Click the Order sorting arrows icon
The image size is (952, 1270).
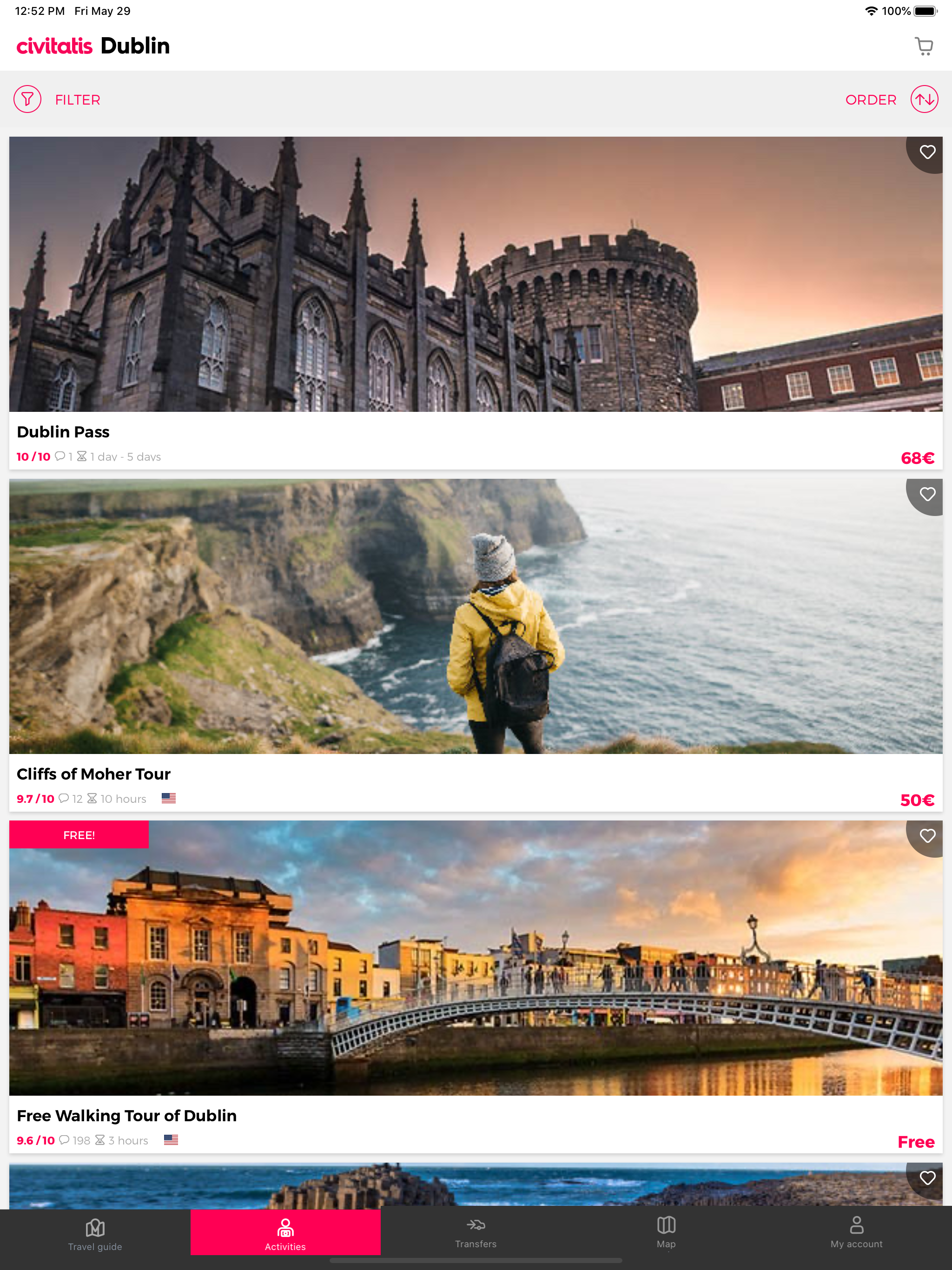[925, 99]
